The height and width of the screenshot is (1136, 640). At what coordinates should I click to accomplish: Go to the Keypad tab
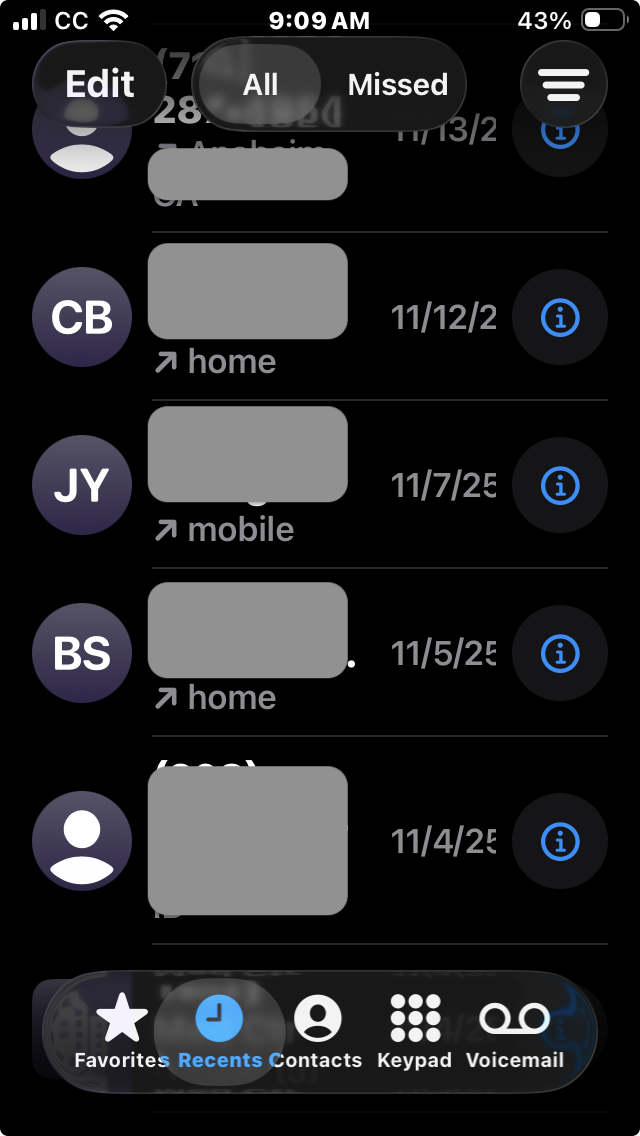point(414,1031)
